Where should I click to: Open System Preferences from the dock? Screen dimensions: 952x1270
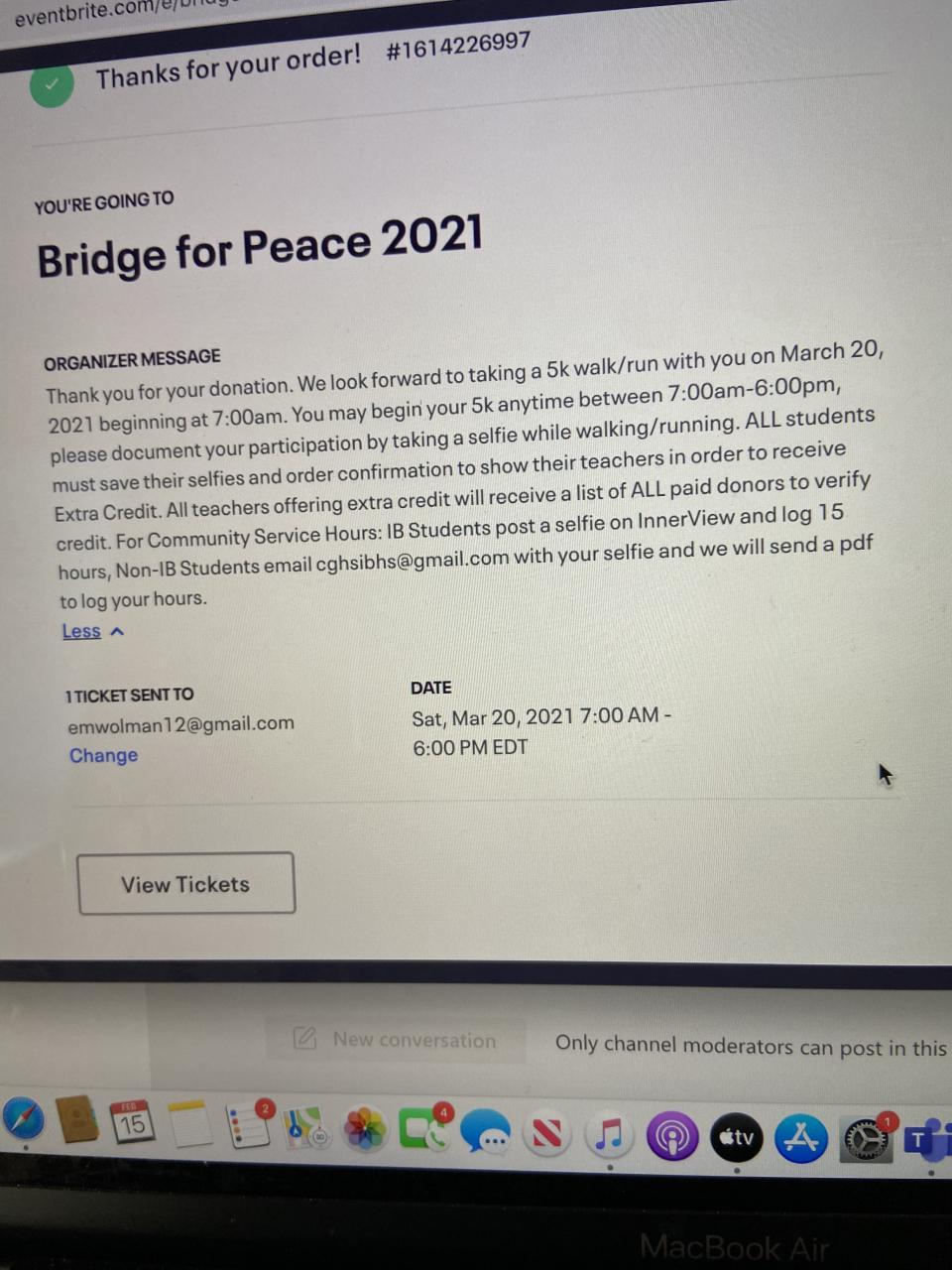click(865, 1140)
